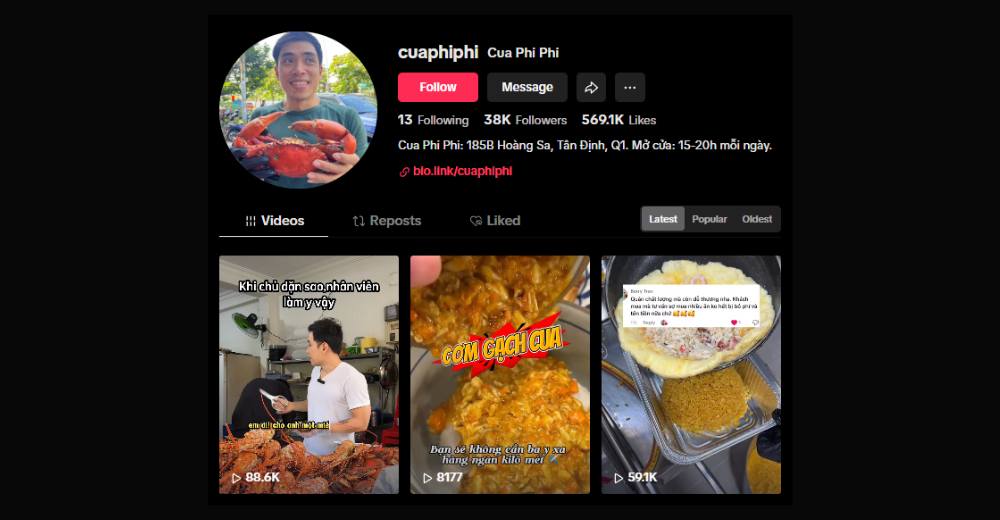Open the video with 88.6K views
Image resolution: width=1000 pixels, height=520 pixels.
pyautogui.click(x=309, y=374)
